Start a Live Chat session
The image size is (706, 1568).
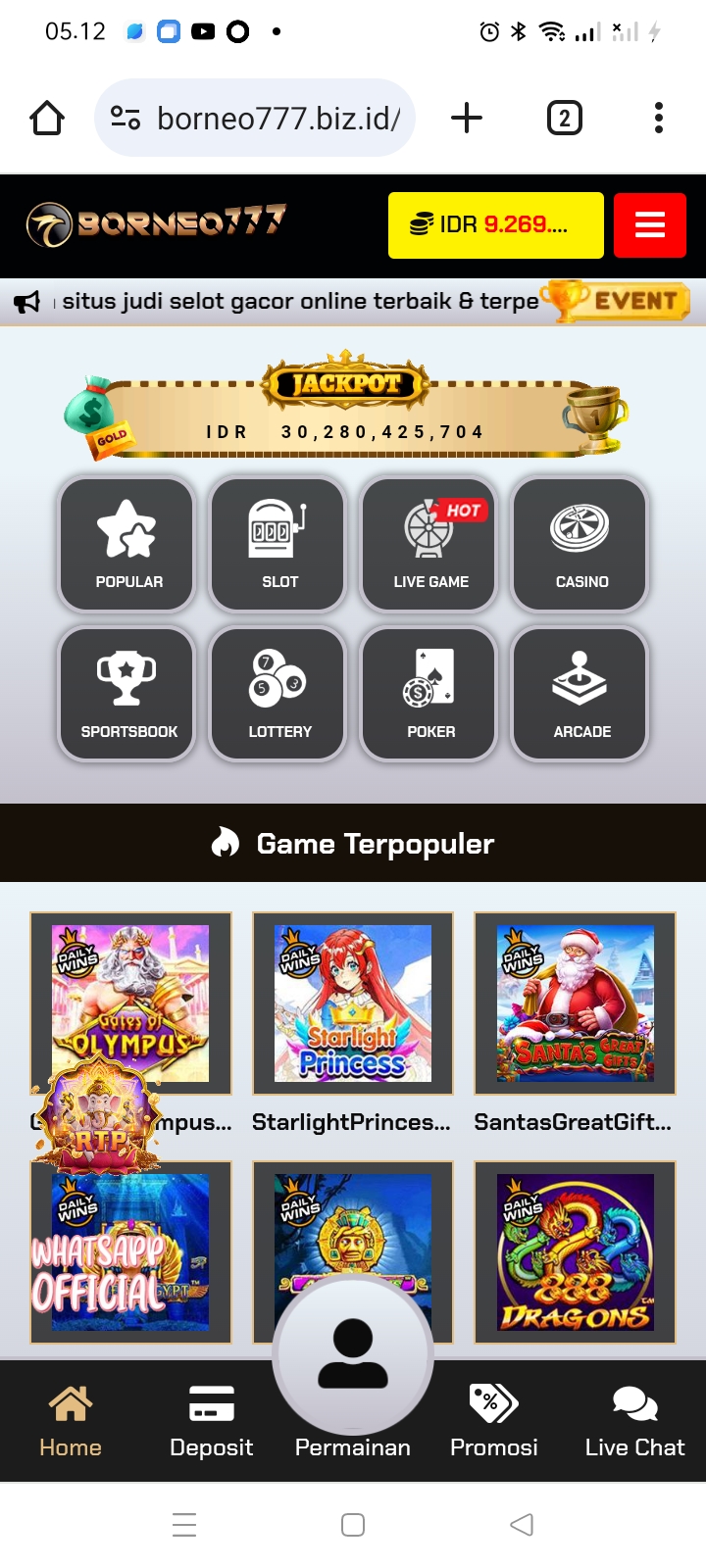point(635,1421)
